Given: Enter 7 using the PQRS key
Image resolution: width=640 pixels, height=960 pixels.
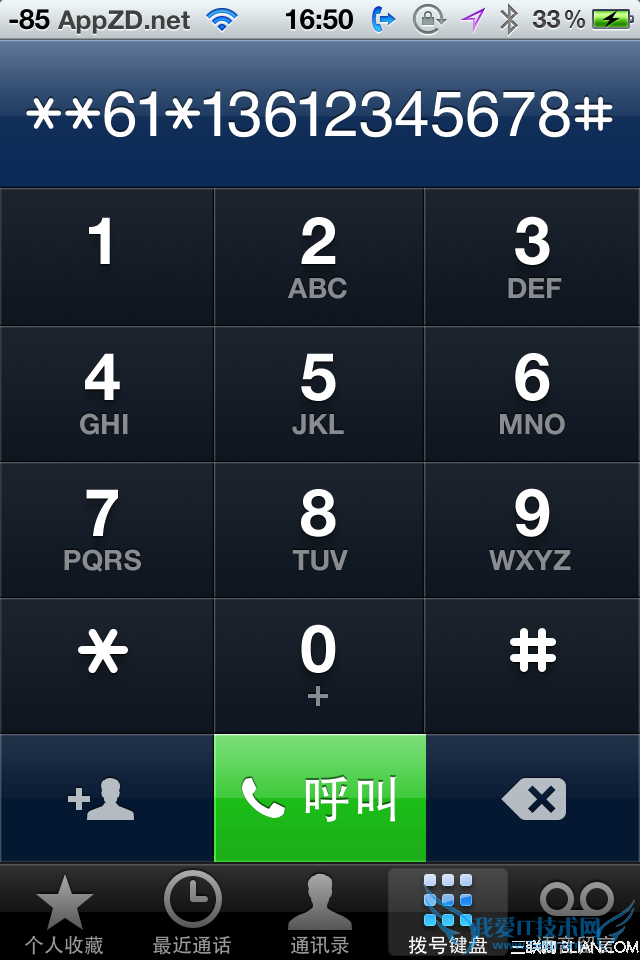Looking at the screenshot, I should 106,530.
